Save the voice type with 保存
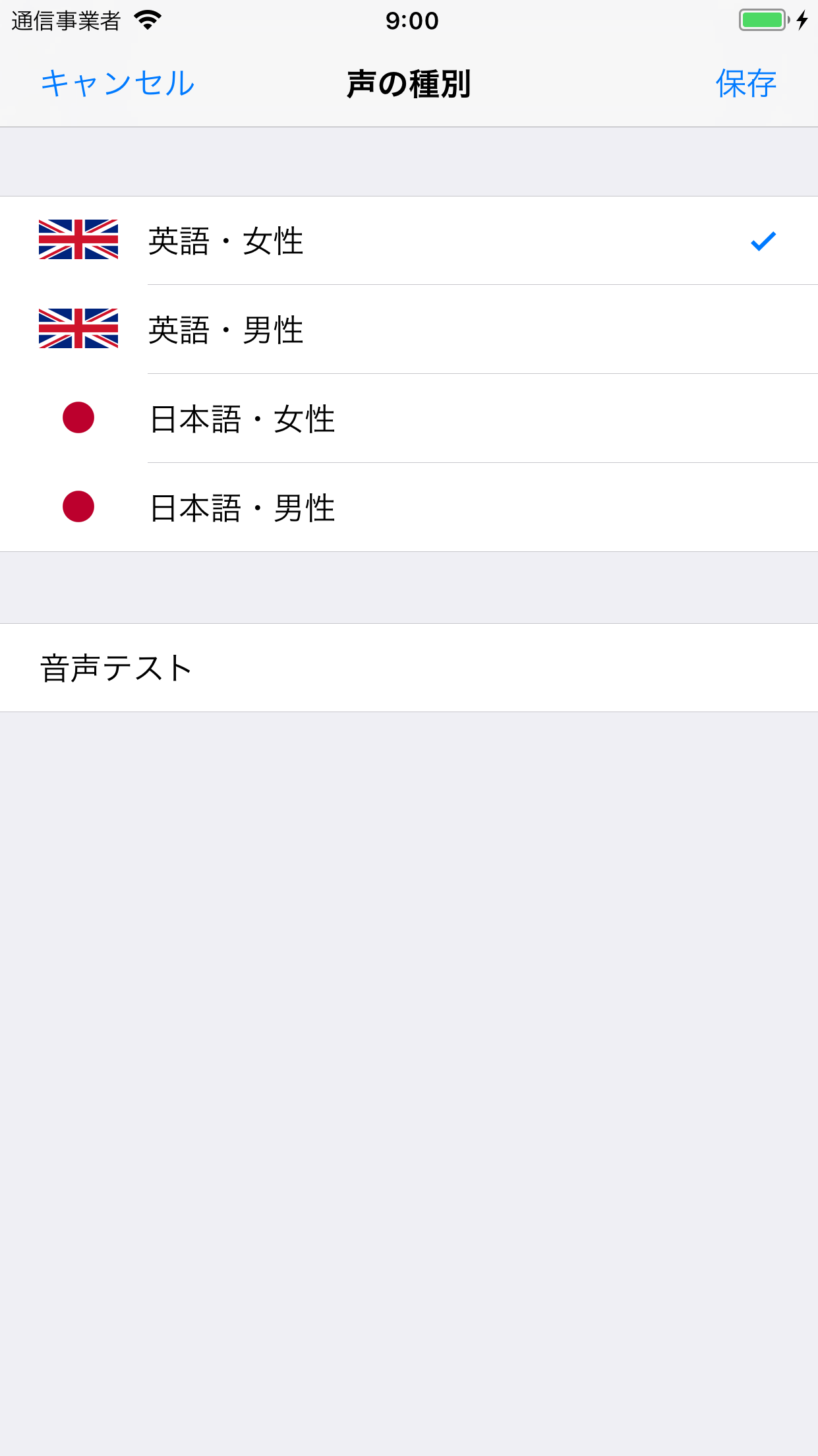 click(746, 84)
